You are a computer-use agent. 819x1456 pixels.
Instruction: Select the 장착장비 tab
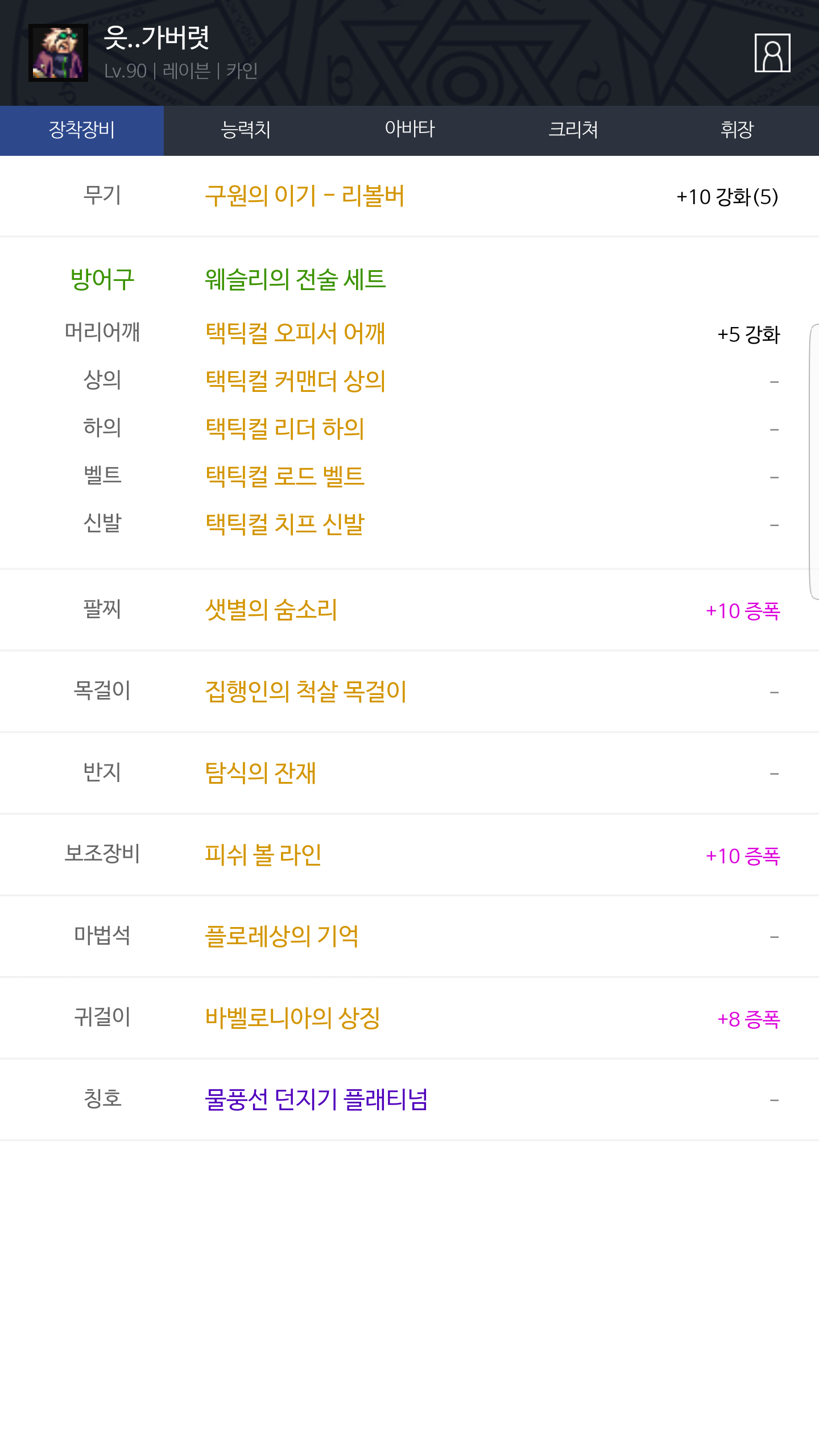(x=82, y=130)
